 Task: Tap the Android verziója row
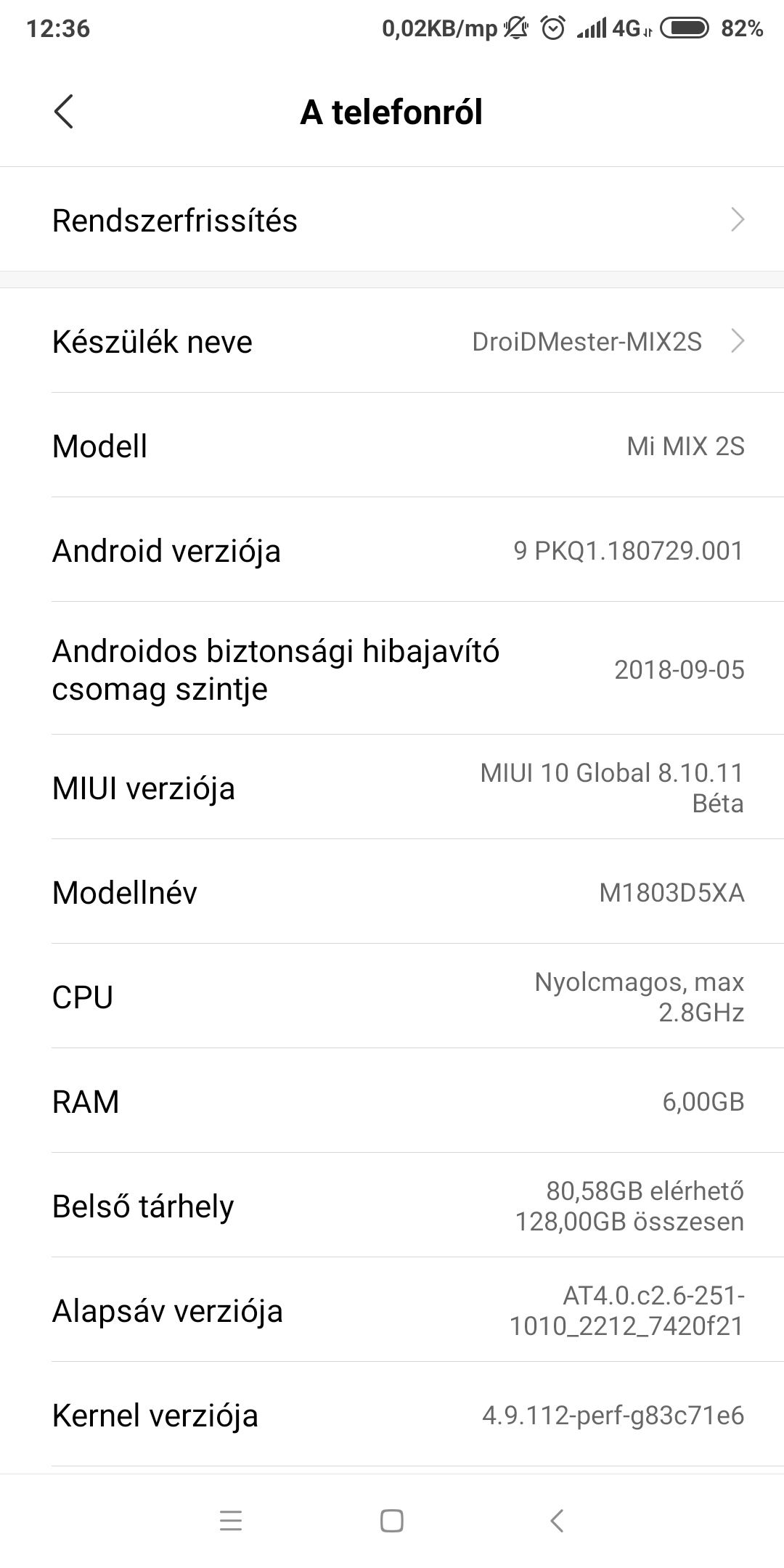[x=392, y=550]
